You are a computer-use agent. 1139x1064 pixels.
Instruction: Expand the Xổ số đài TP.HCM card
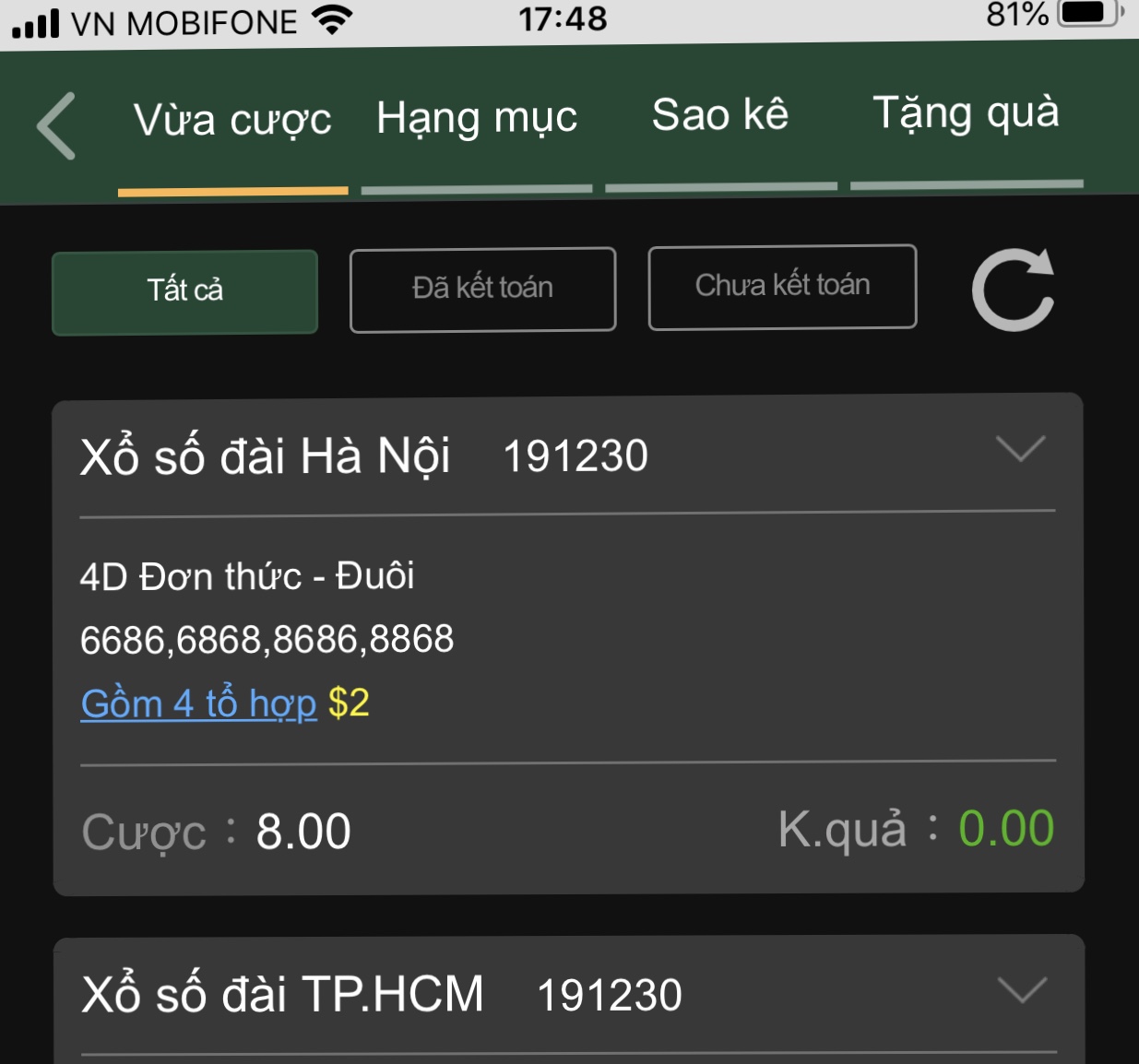1022,990
